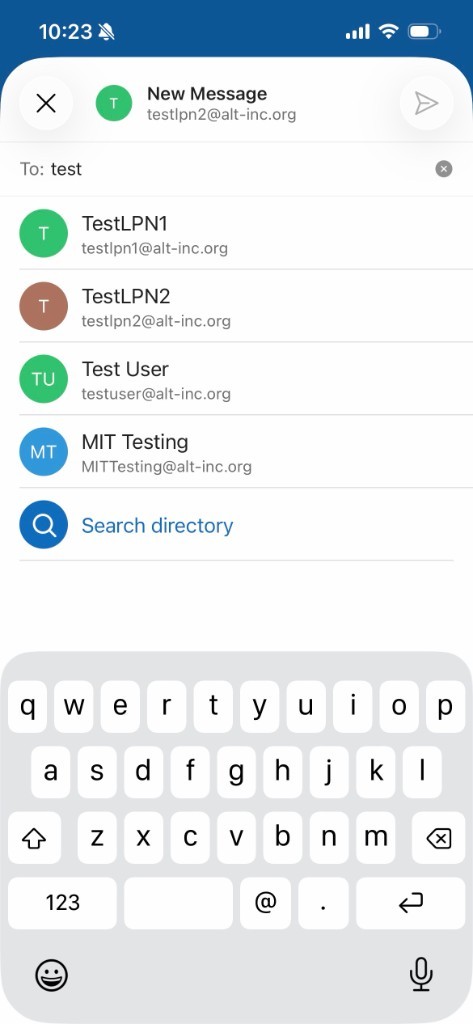Switch keyboard to 123 numbers
Screen dimensions: 473x1024
(x=63, y=903)
